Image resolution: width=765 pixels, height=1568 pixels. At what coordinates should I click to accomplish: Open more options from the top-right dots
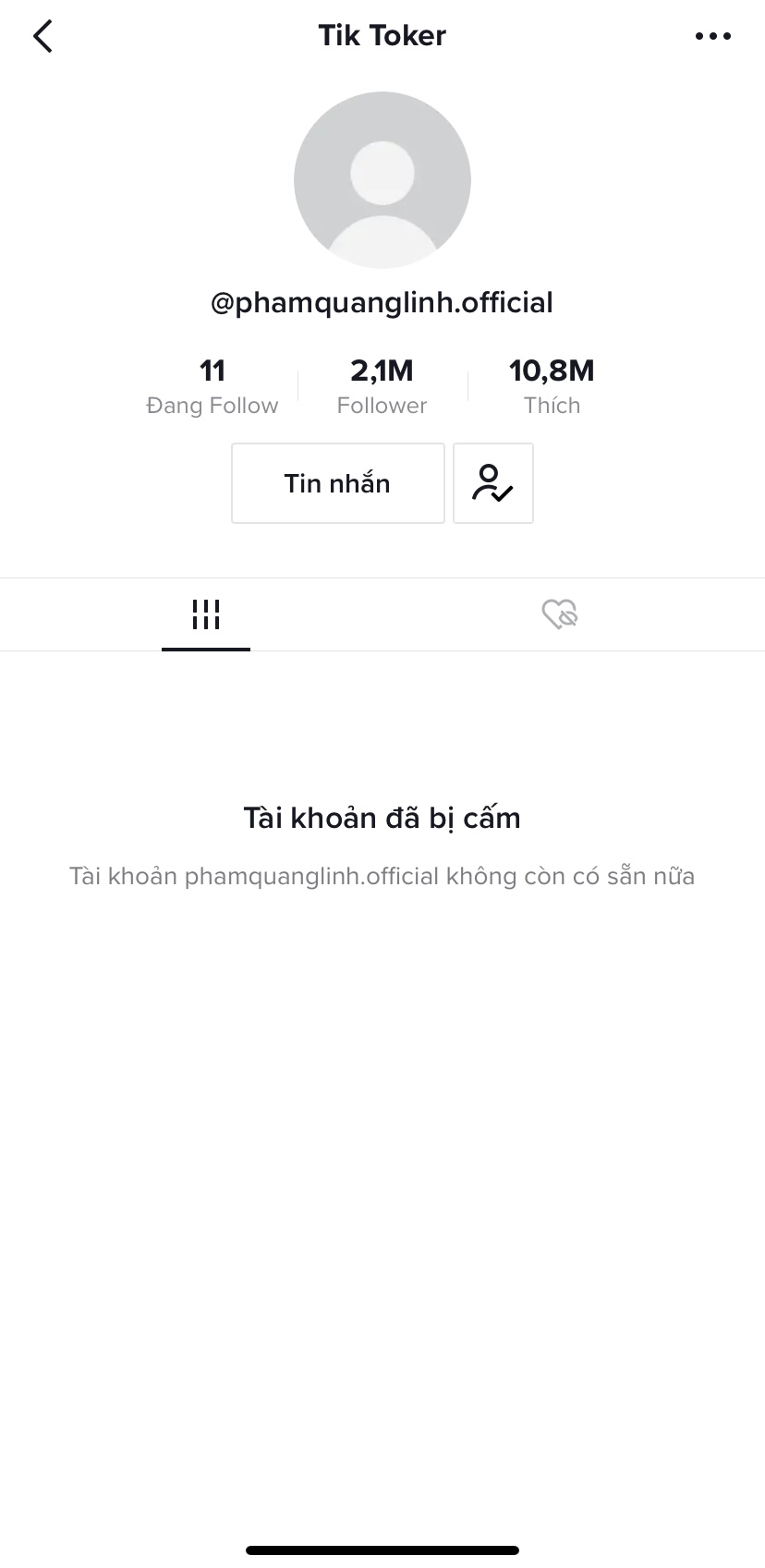712,35
